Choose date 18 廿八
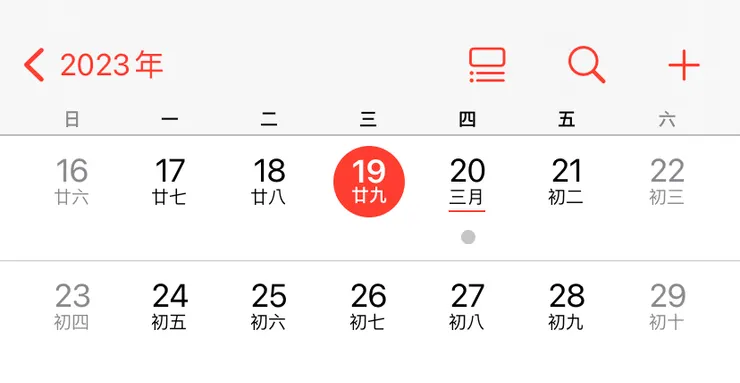 point(269,182)
